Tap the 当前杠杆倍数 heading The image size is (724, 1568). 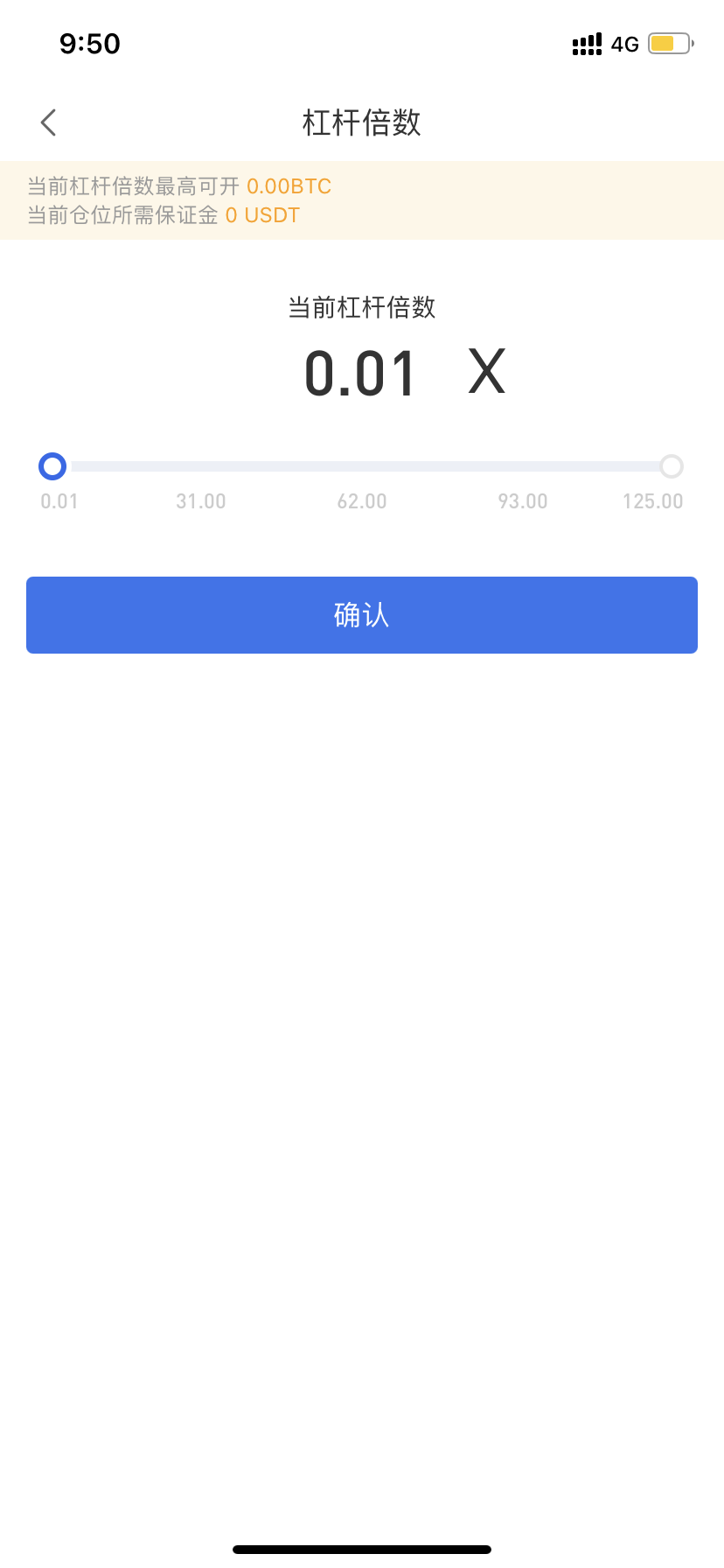(362, 308)
